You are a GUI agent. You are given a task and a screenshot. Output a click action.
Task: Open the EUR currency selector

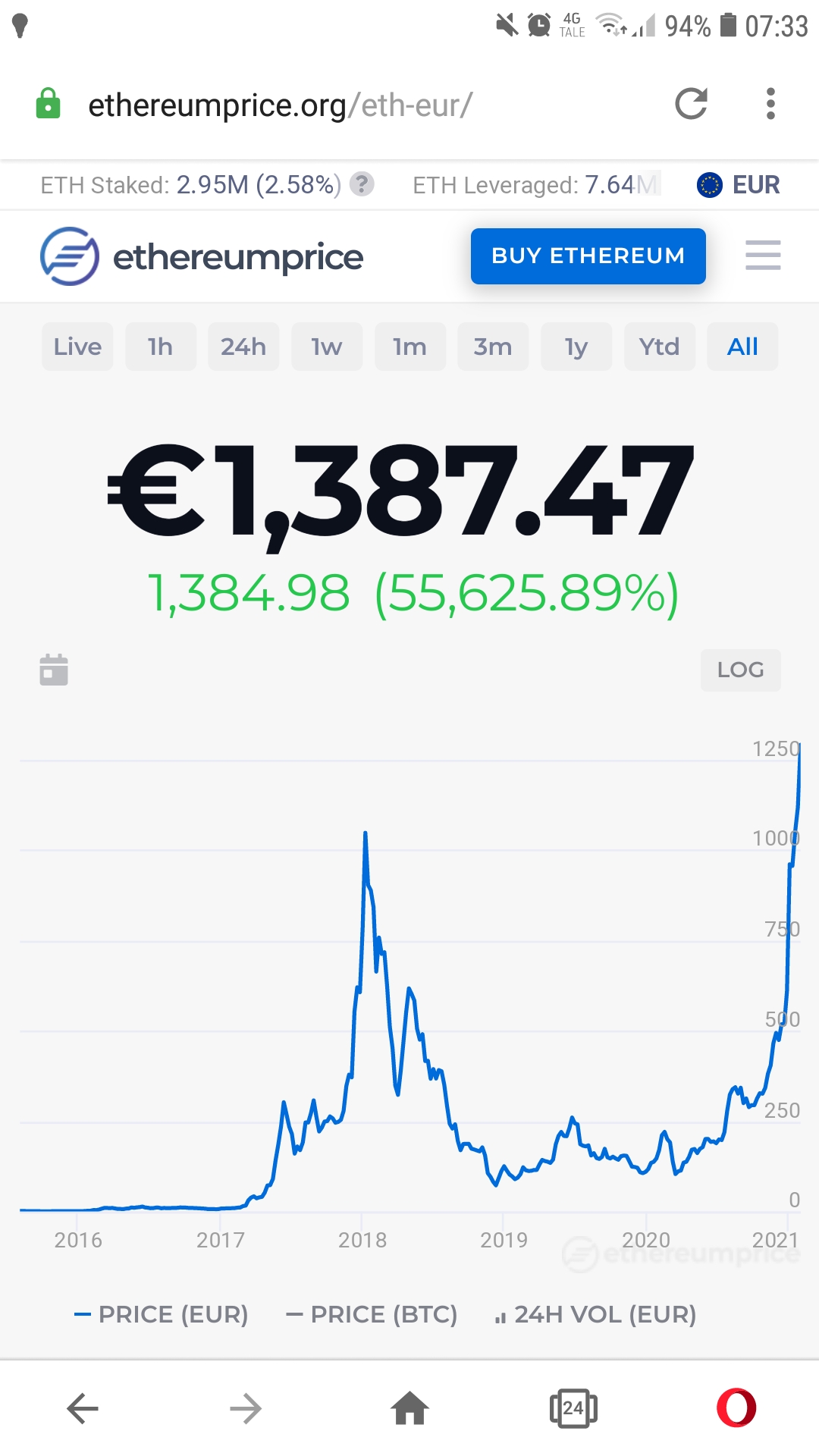coord(739,184)
